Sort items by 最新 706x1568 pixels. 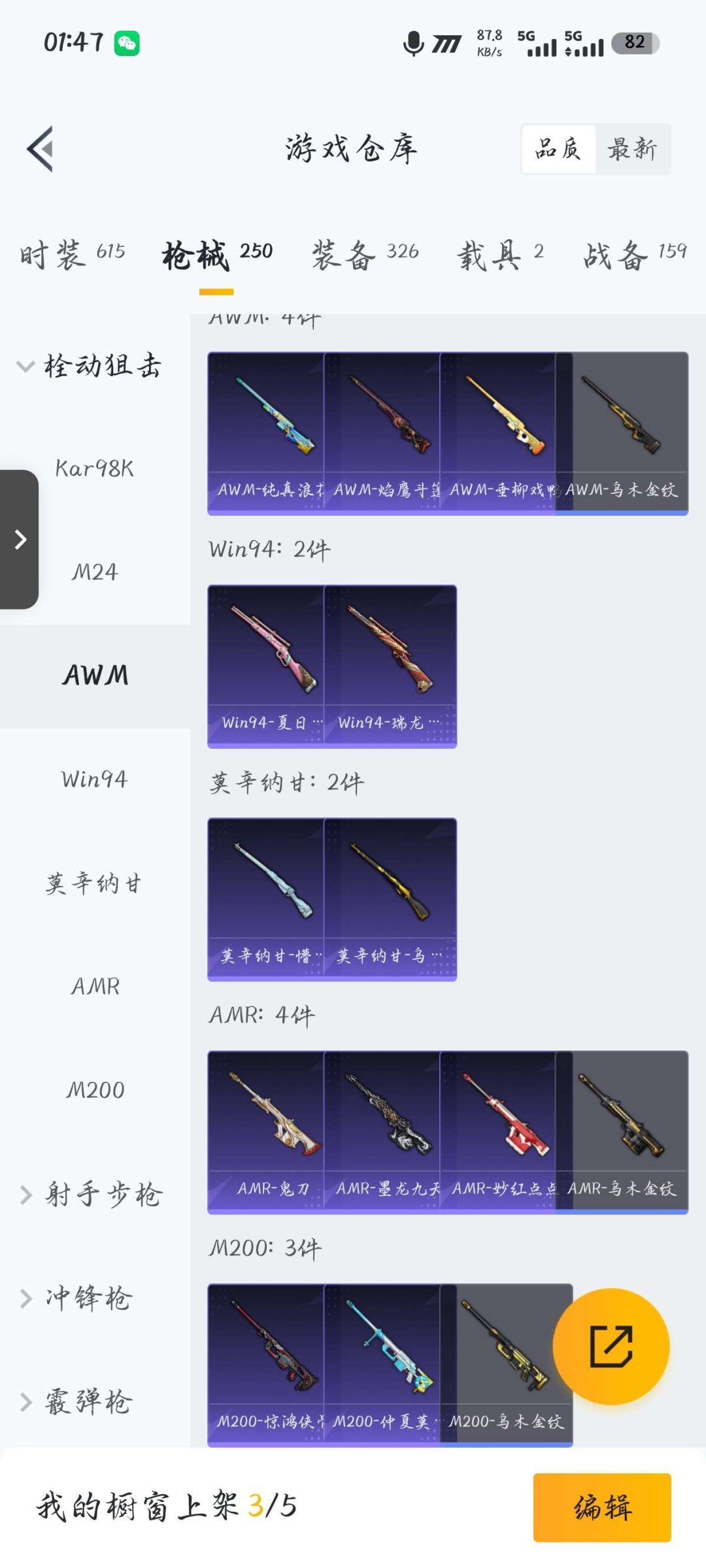631,149
